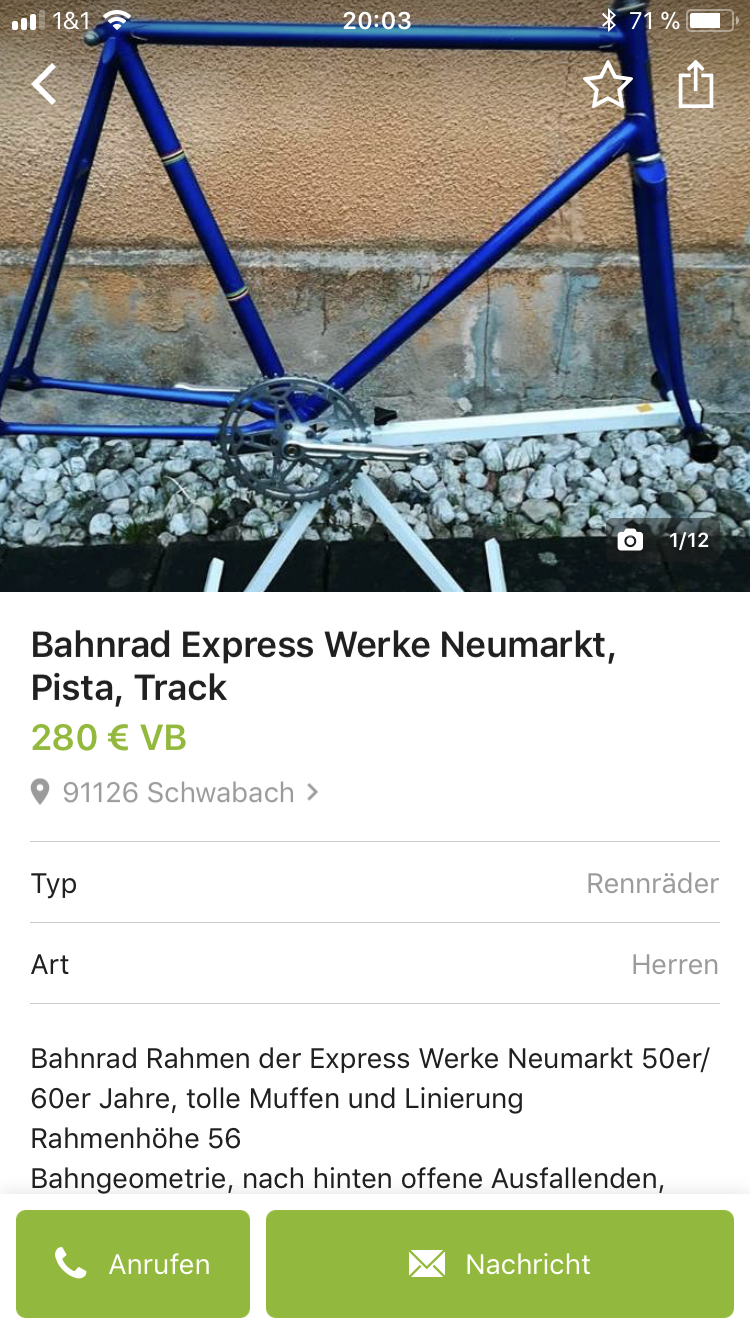Save this listing with the star icon

pos(607,85)
